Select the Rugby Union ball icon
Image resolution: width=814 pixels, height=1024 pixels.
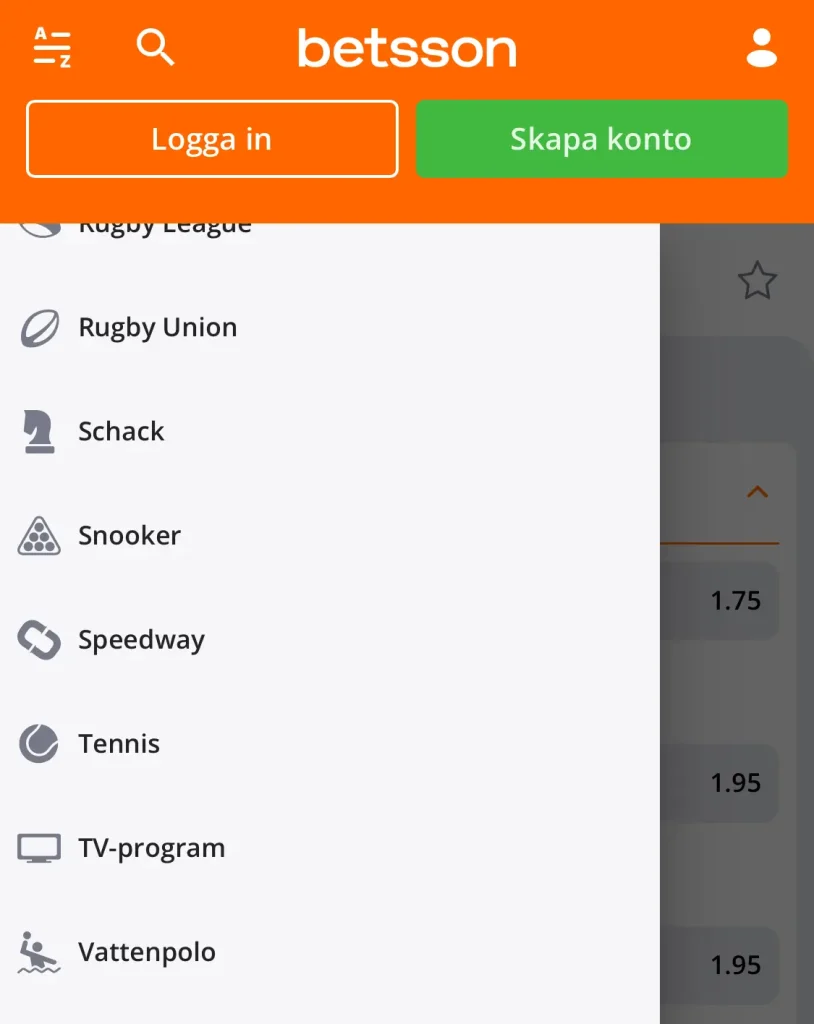[x=39, y=327]
